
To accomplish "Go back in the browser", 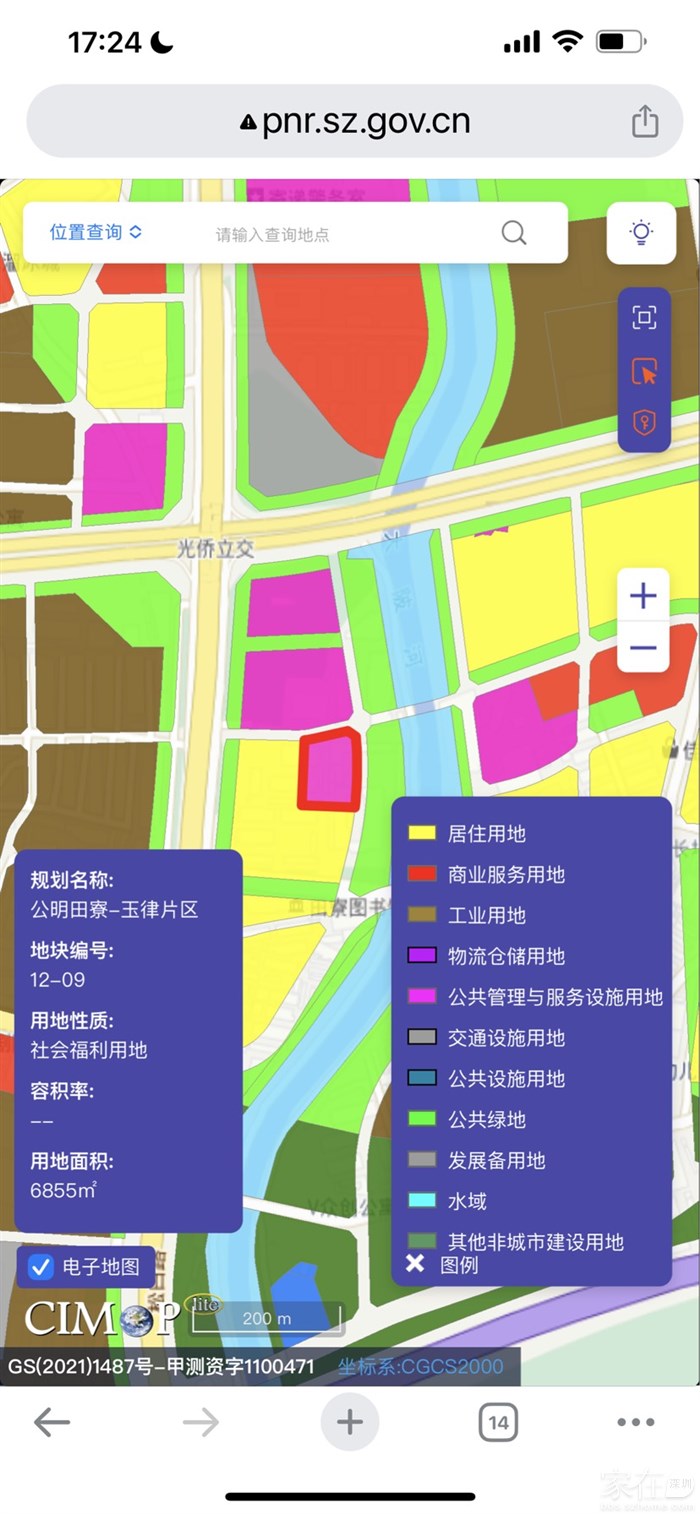I will [51, 1422].
